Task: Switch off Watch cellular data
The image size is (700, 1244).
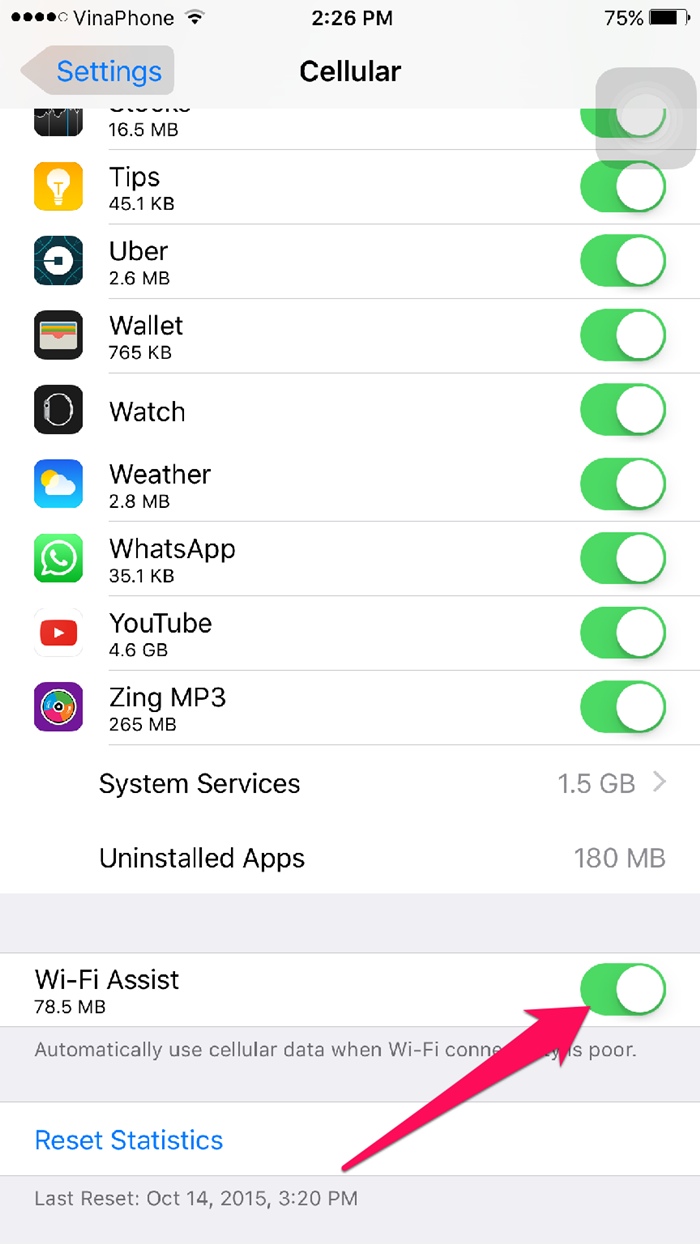Action: (x=623, y=410)
